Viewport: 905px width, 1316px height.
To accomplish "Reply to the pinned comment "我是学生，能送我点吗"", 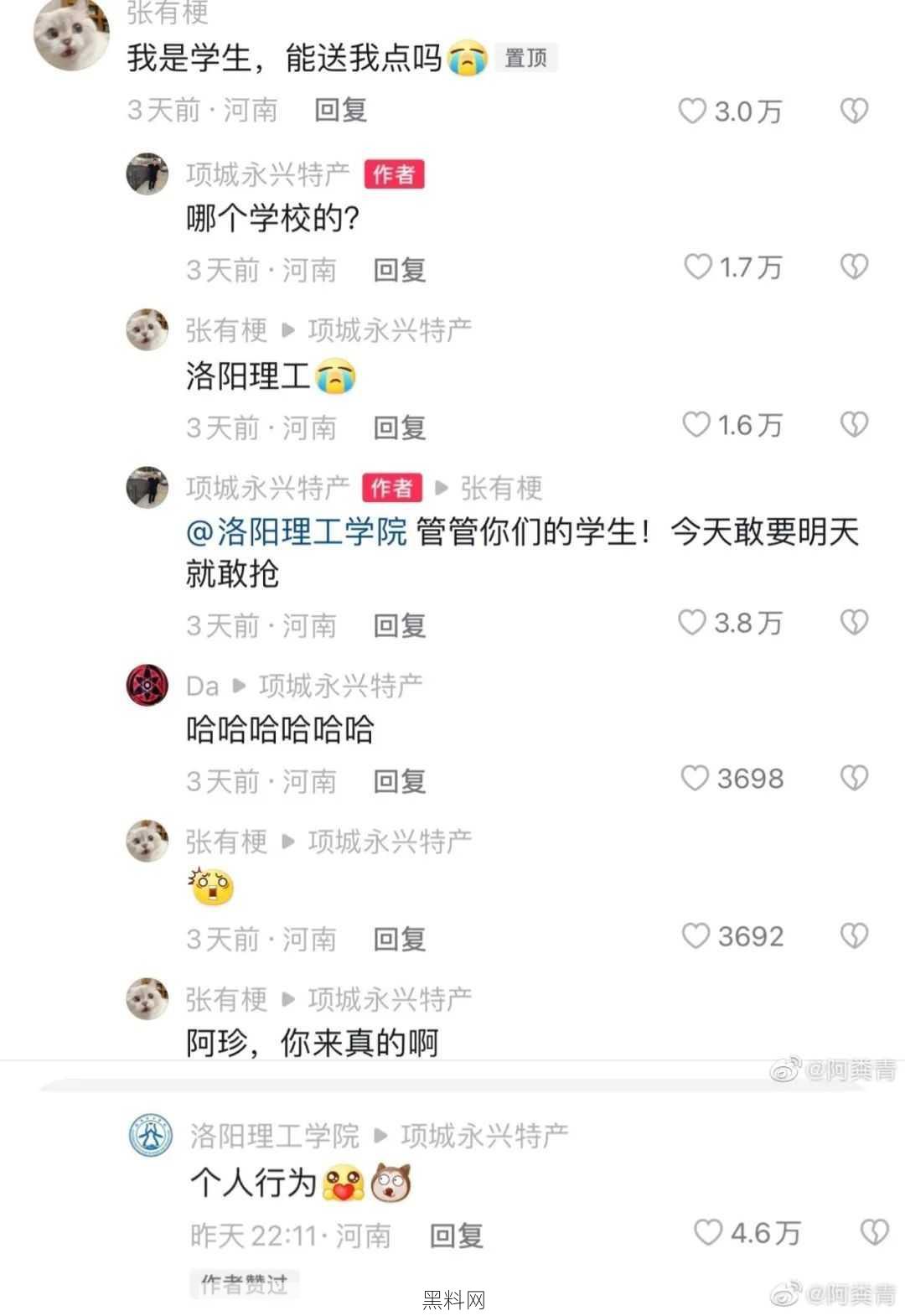I will coord(340,110).
